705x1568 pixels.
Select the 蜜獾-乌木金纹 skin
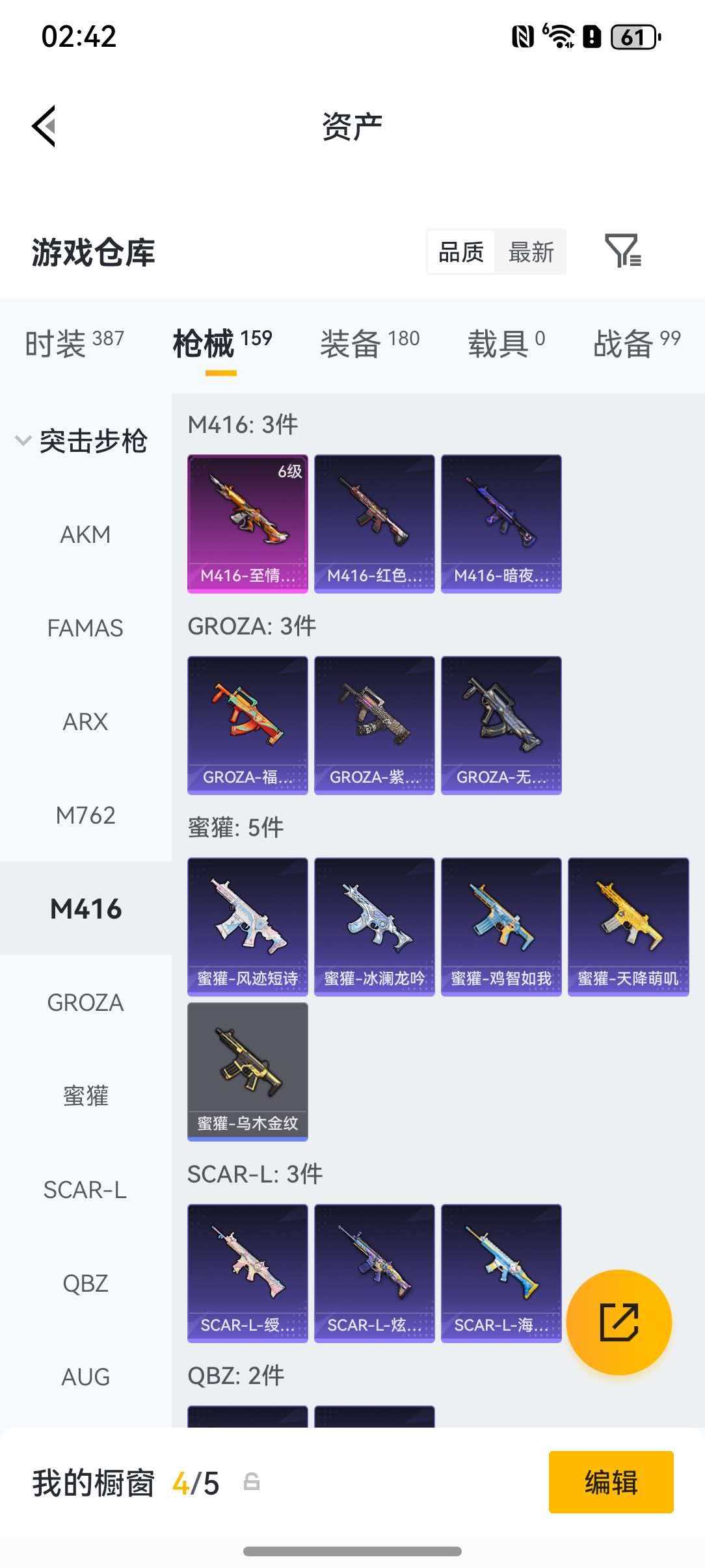[247, 1071]
